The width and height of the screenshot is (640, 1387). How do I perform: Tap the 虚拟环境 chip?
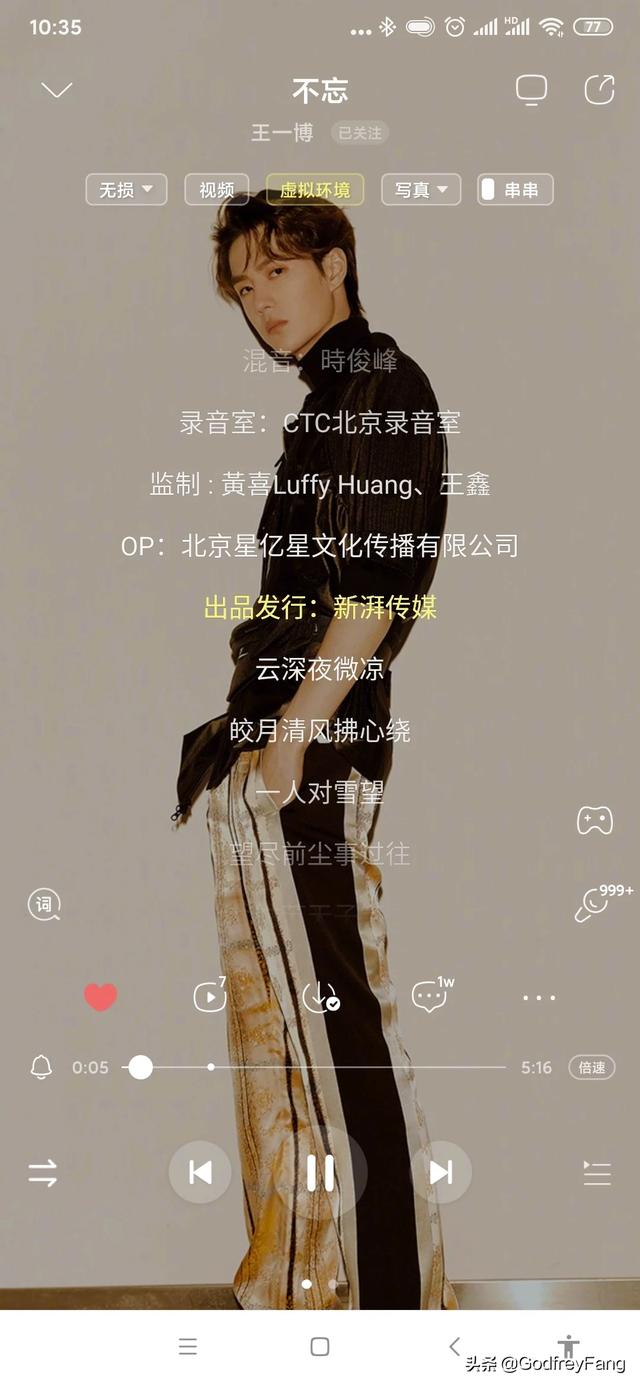click(315, 189)
